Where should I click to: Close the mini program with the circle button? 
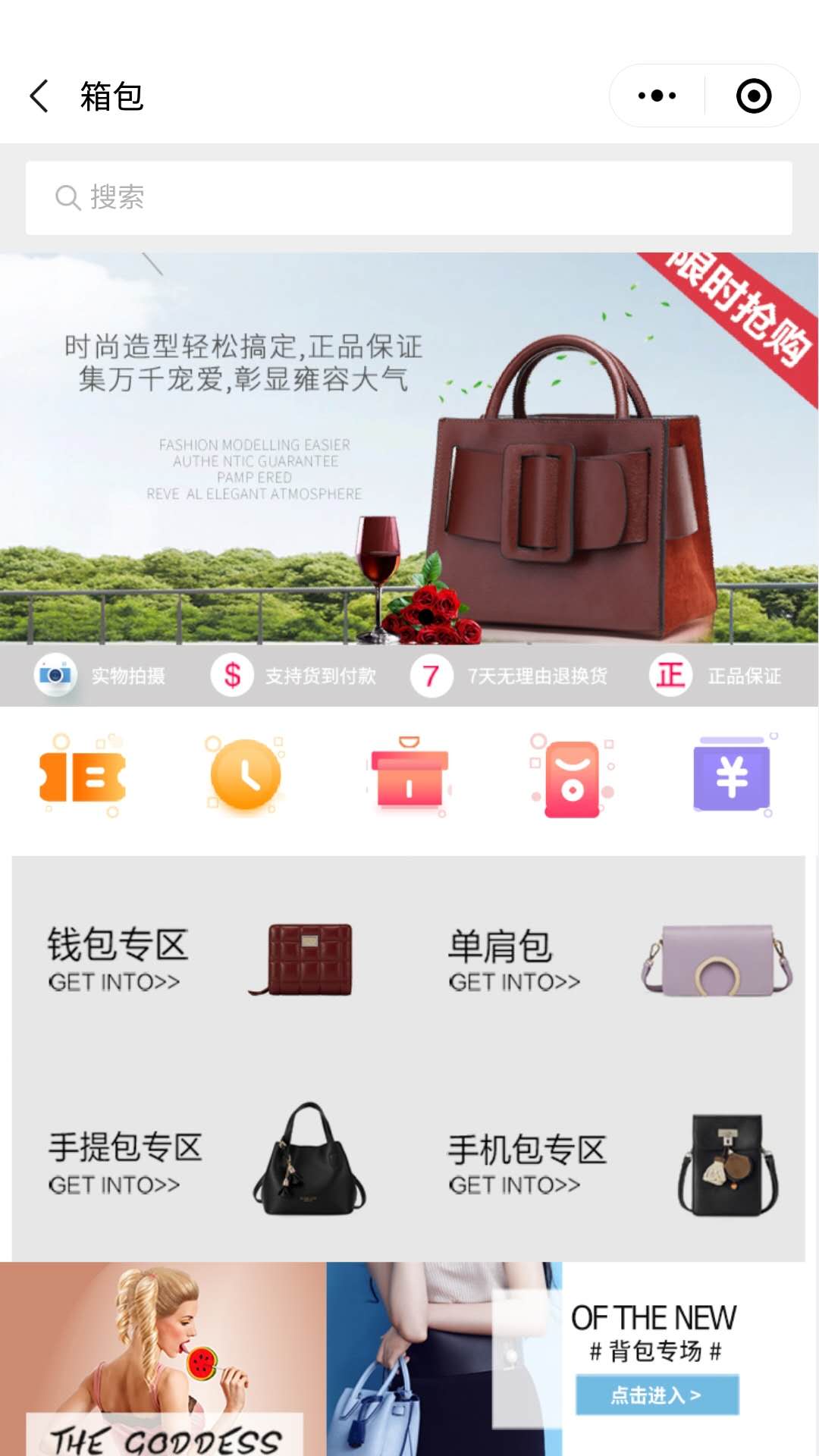pos(753,96)
